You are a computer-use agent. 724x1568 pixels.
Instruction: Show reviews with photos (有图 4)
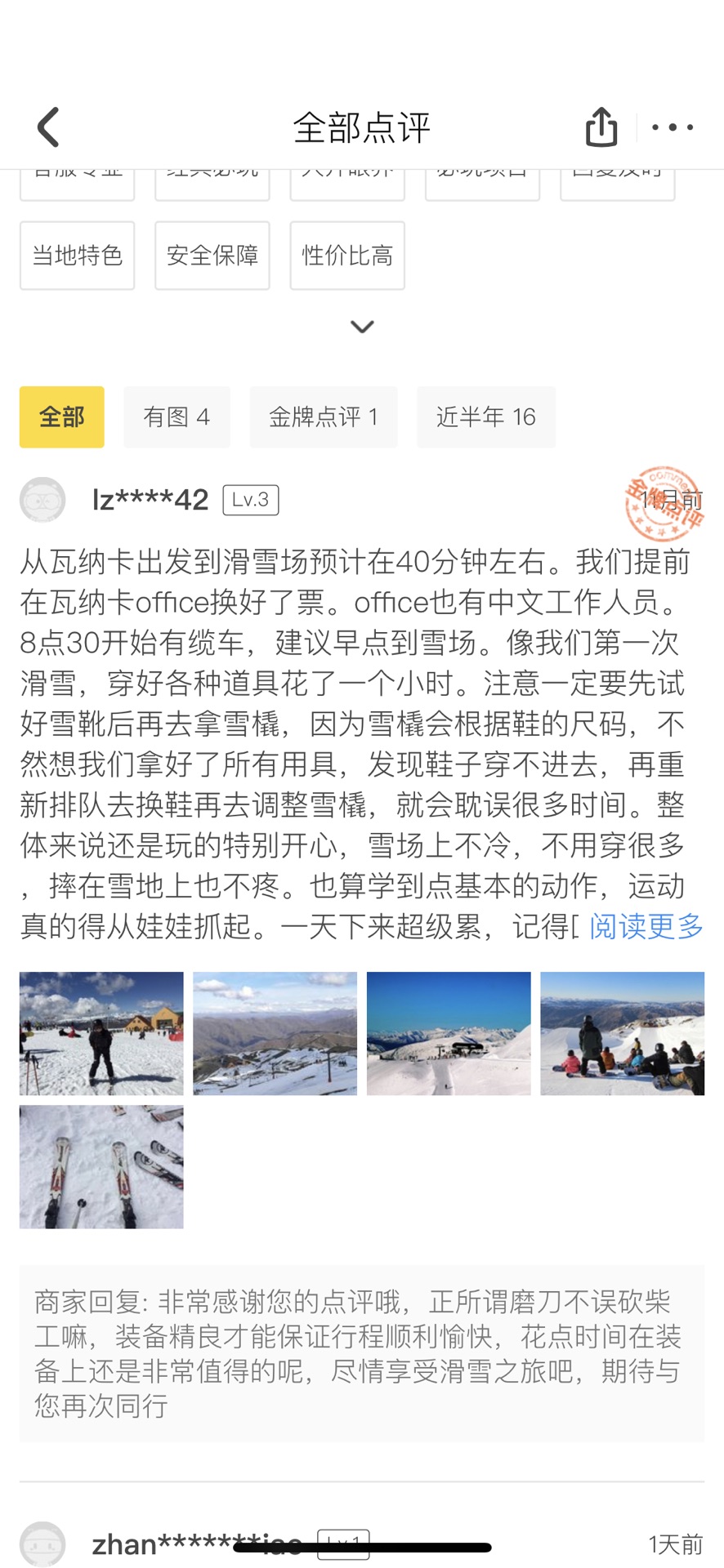(177, 417)
